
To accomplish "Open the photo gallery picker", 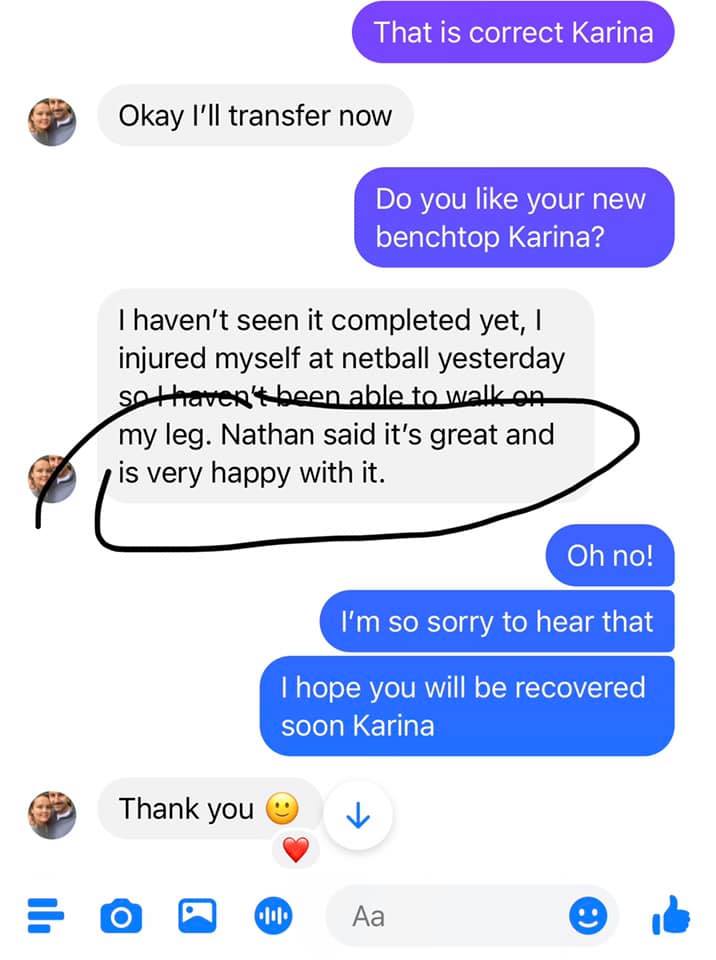I will pyautogui.click(x=197, y=914).
